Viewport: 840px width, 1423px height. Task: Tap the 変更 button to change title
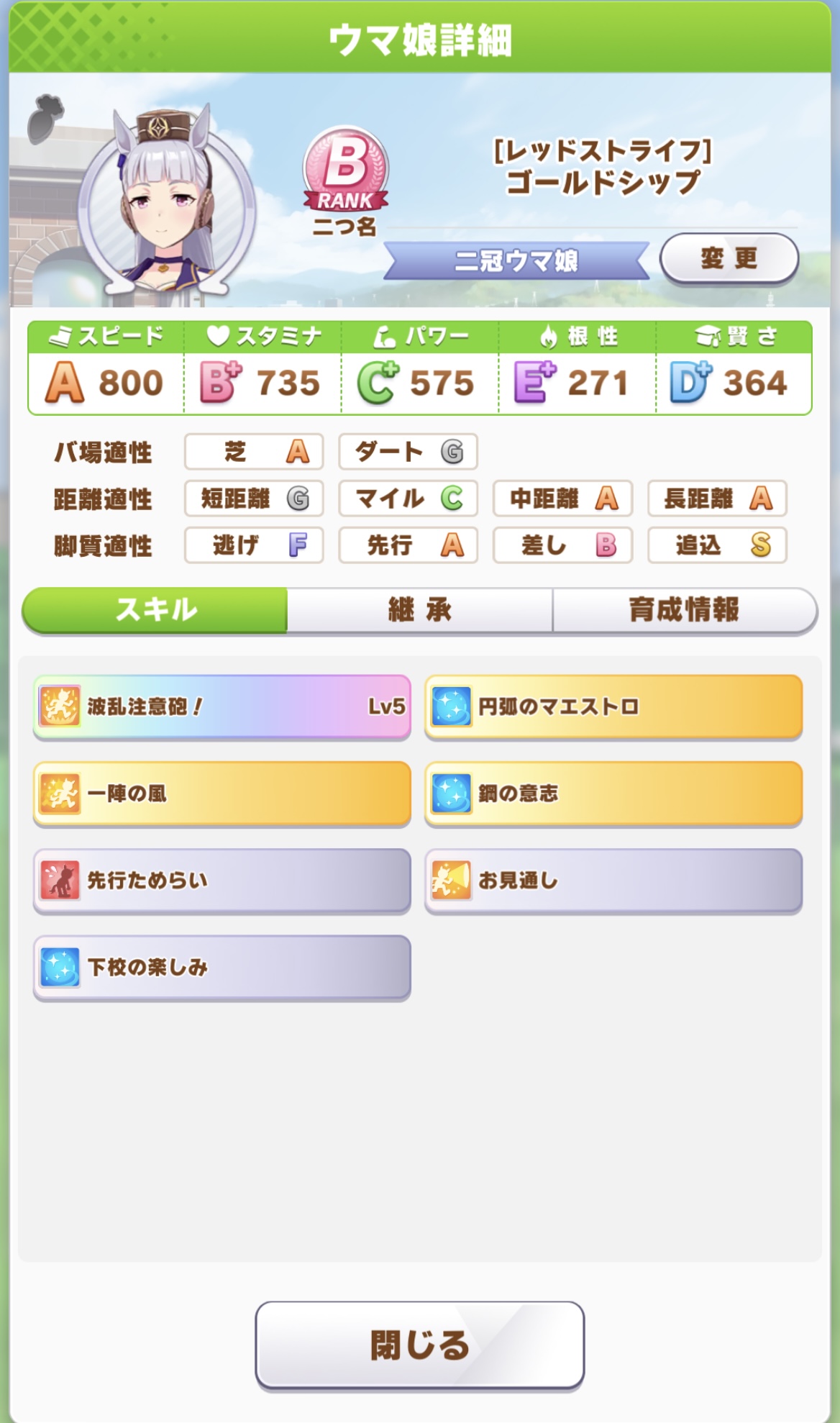[x=729, y=258]
